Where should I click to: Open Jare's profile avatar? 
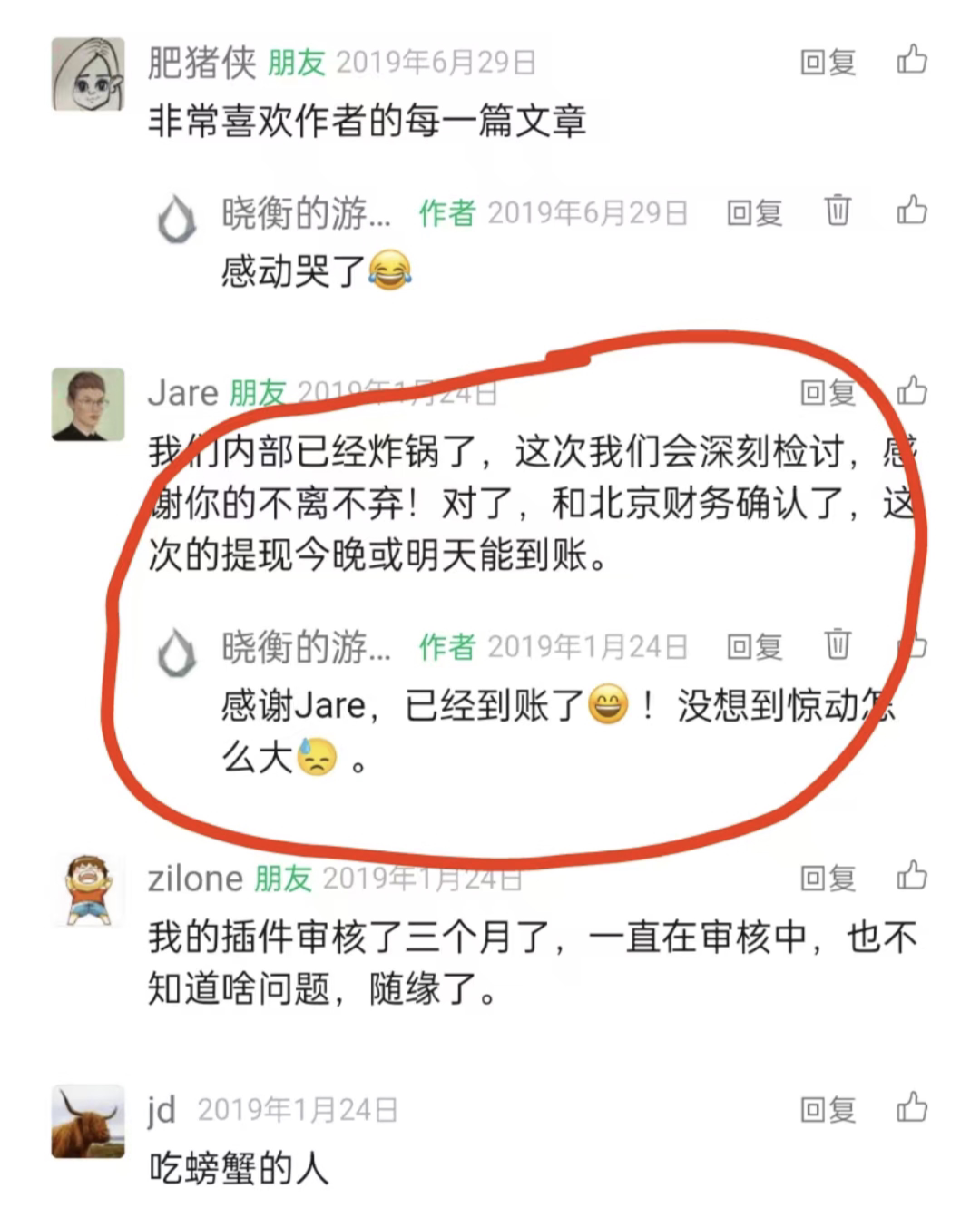(x=88, y=405)
